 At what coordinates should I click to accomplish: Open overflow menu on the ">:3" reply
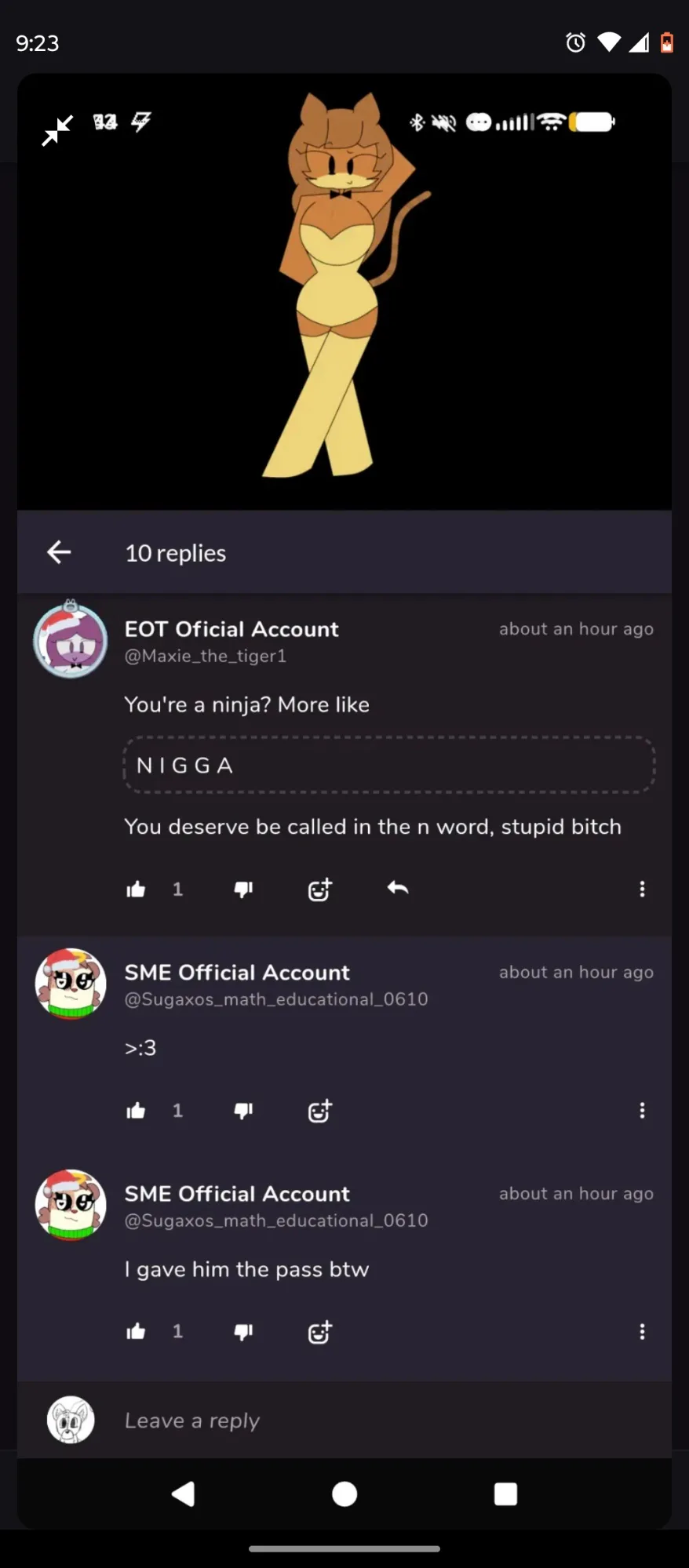point(642,1110)
